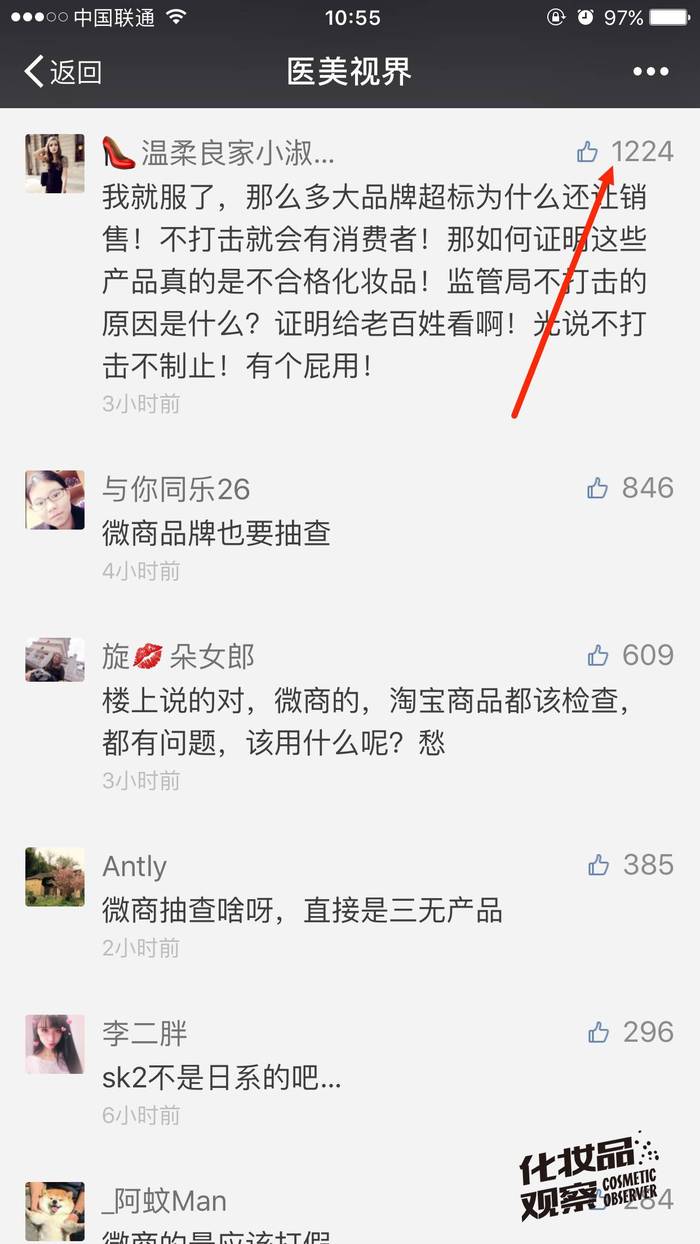Like the comment from 朵女郎
The width and height of the screenshot is (700, 1244).
598,655
